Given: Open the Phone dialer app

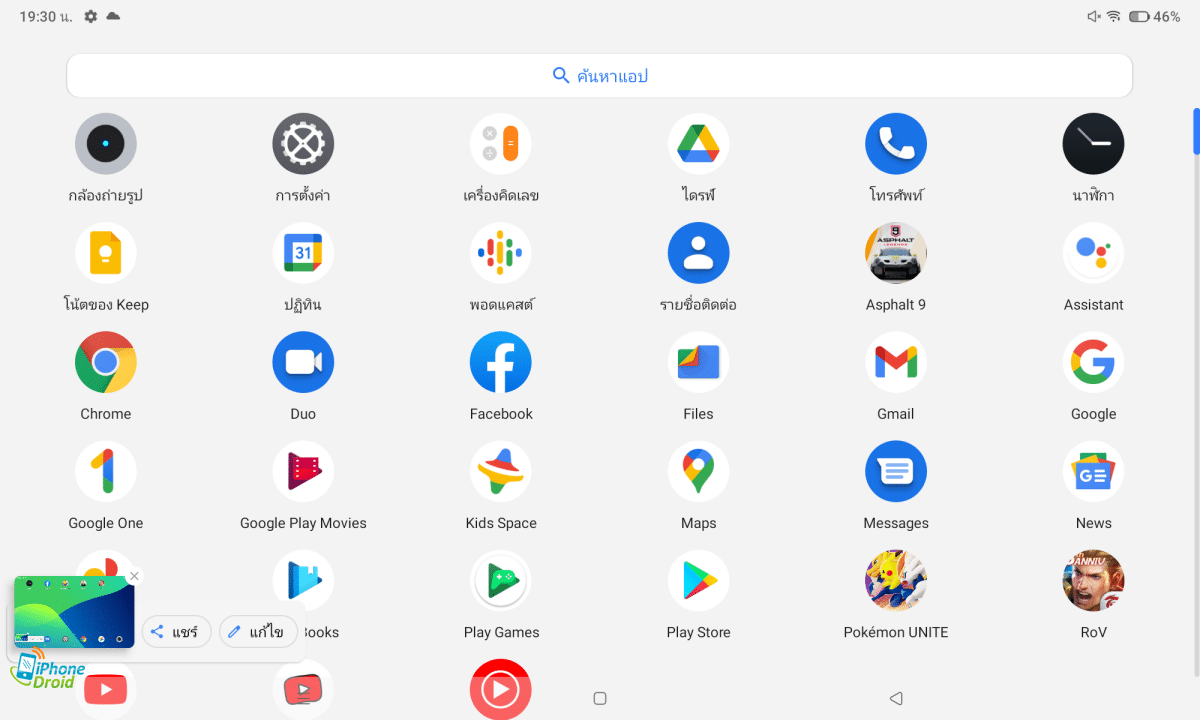Looking at the screenshot, I should tap(896, 144).
